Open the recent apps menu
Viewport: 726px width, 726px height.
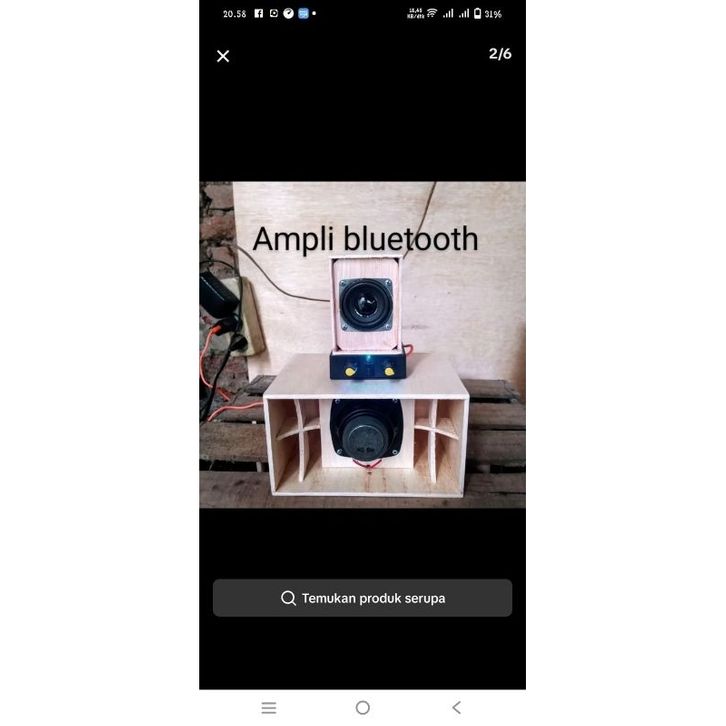click(268, 707)
